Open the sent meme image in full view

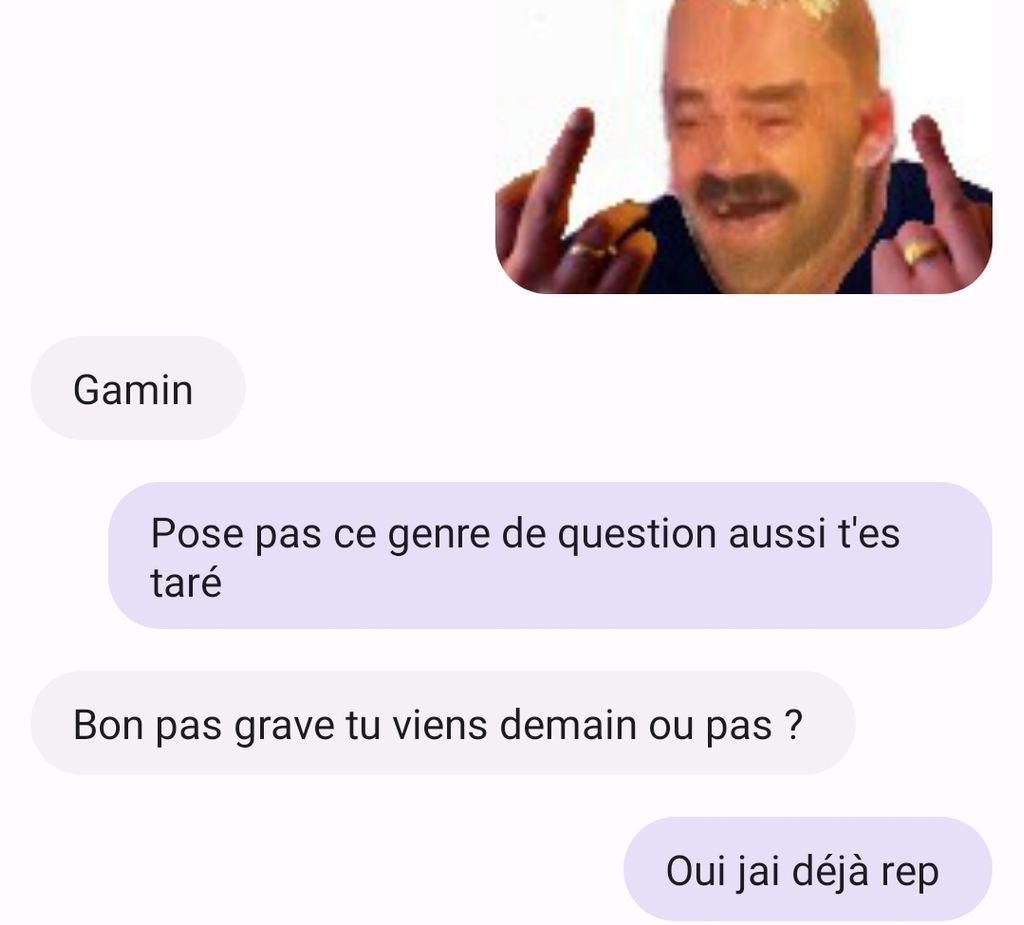tap(743, 150)
